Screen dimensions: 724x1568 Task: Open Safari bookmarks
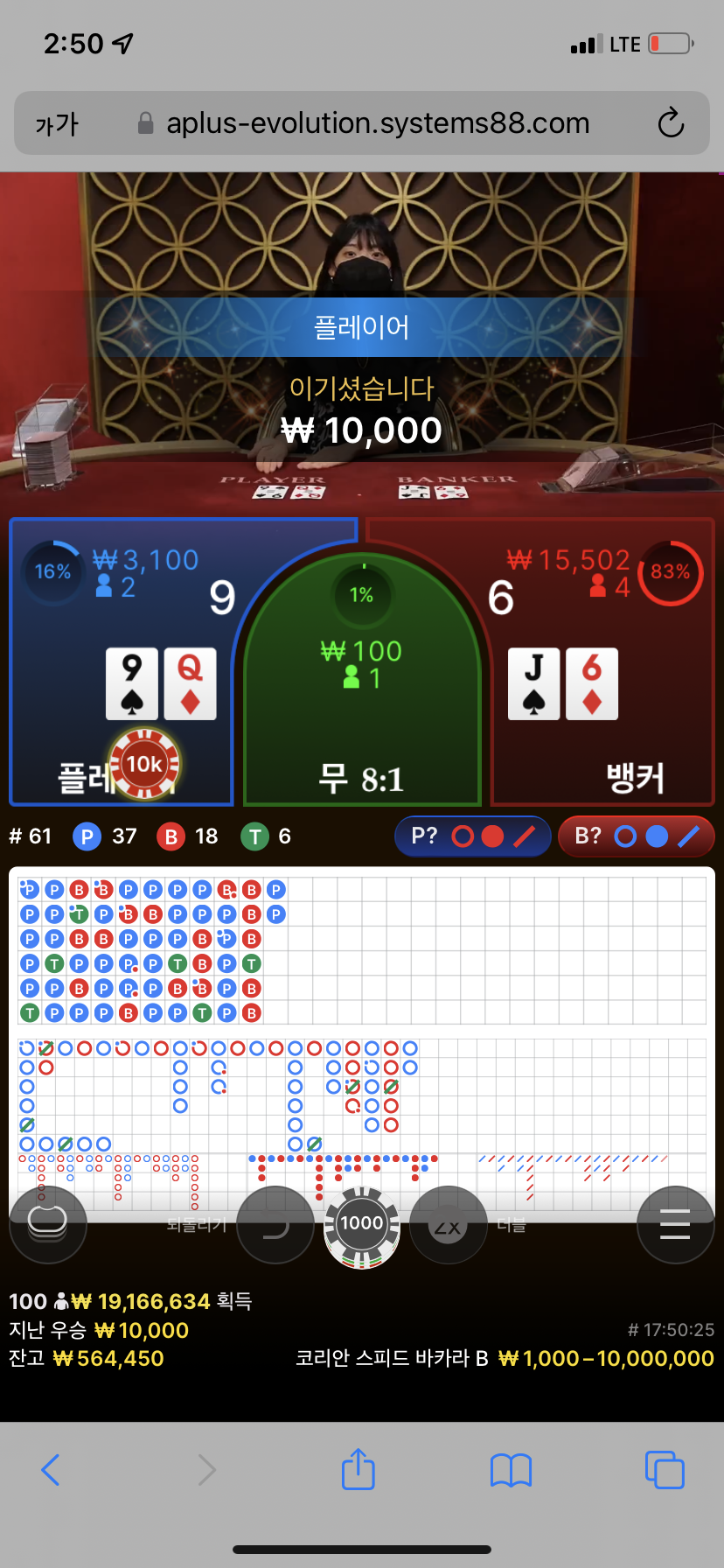tap(512, 1470)
